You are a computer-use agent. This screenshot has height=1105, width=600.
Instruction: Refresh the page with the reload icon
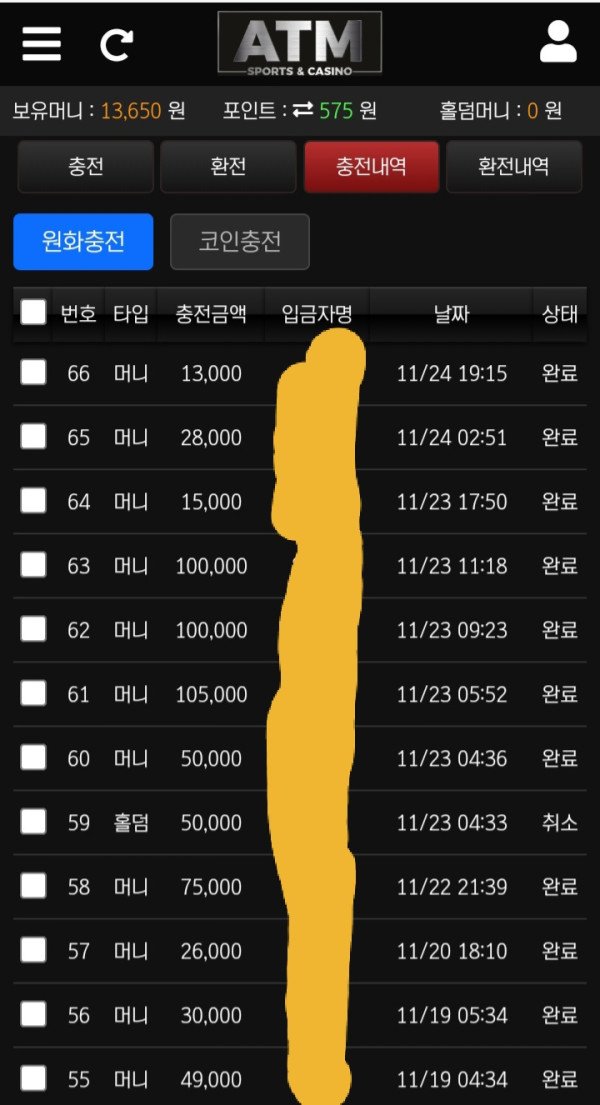pos(116,44)
